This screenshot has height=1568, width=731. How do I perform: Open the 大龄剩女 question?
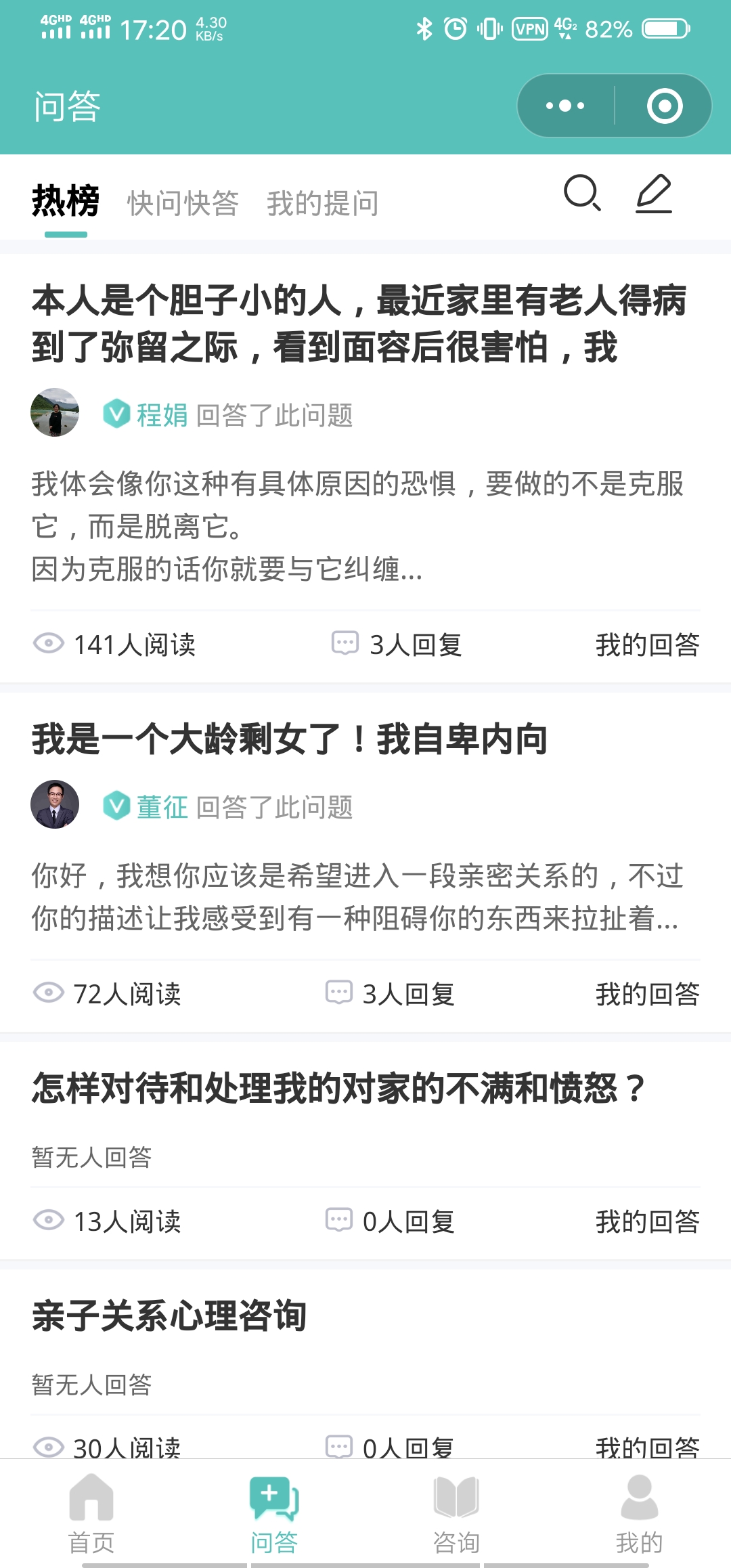(x=290, y=739)
